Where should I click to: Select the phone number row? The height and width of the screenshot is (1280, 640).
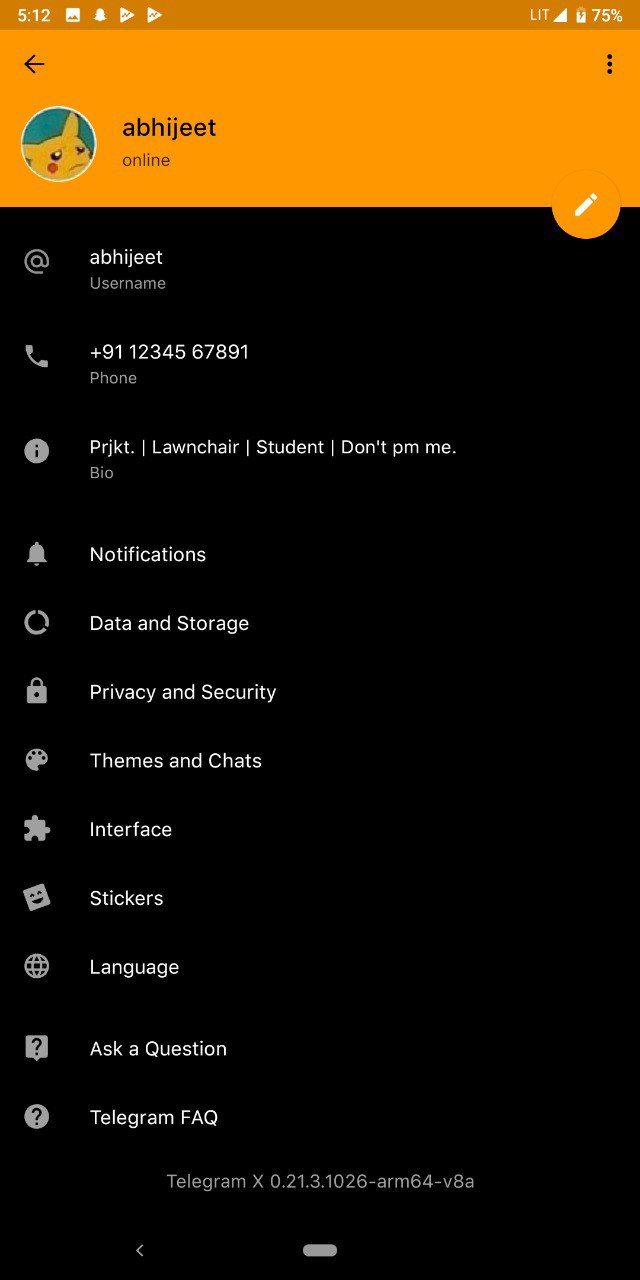320,363
